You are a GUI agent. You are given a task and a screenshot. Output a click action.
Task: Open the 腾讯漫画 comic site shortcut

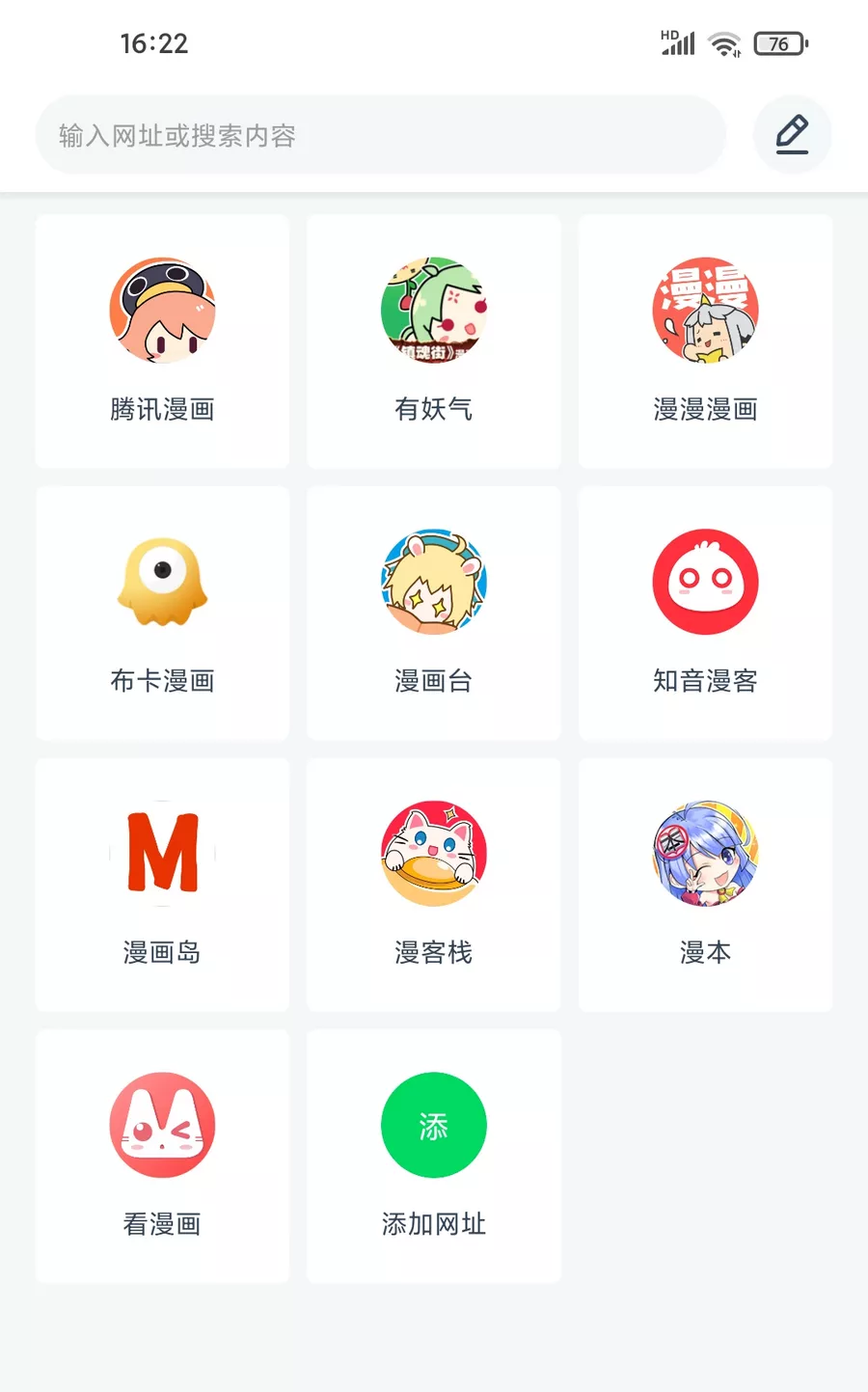(162, 311)
